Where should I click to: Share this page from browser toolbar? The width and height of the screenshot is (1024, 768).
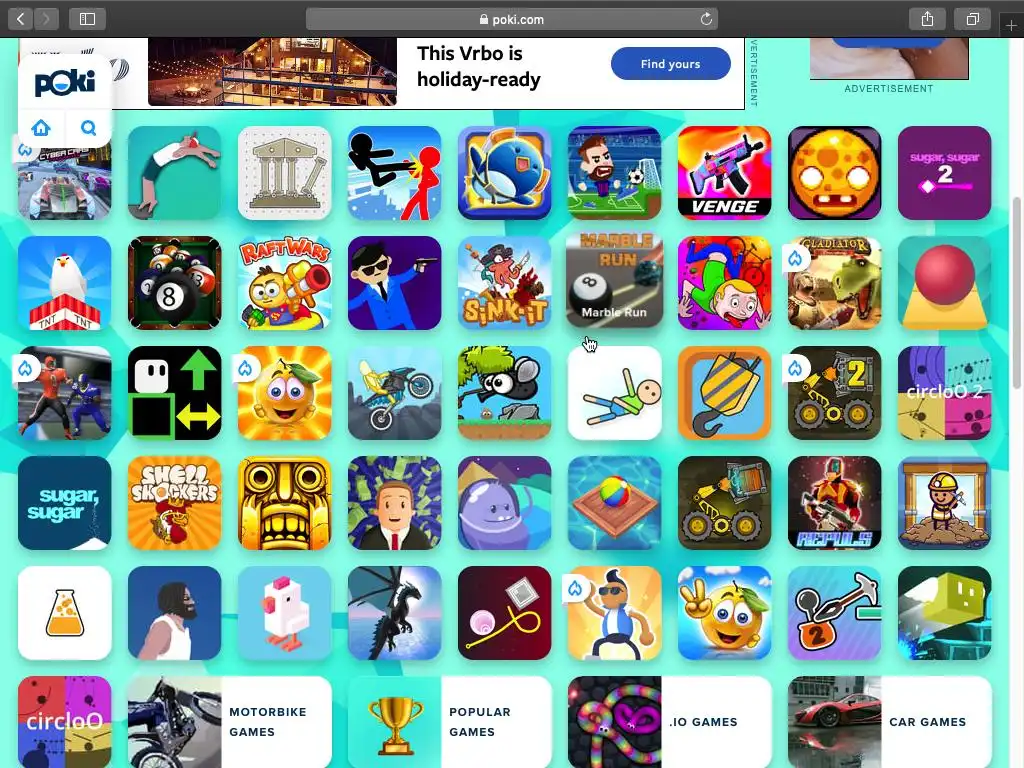pyautogui.click(x=927, y=19)
